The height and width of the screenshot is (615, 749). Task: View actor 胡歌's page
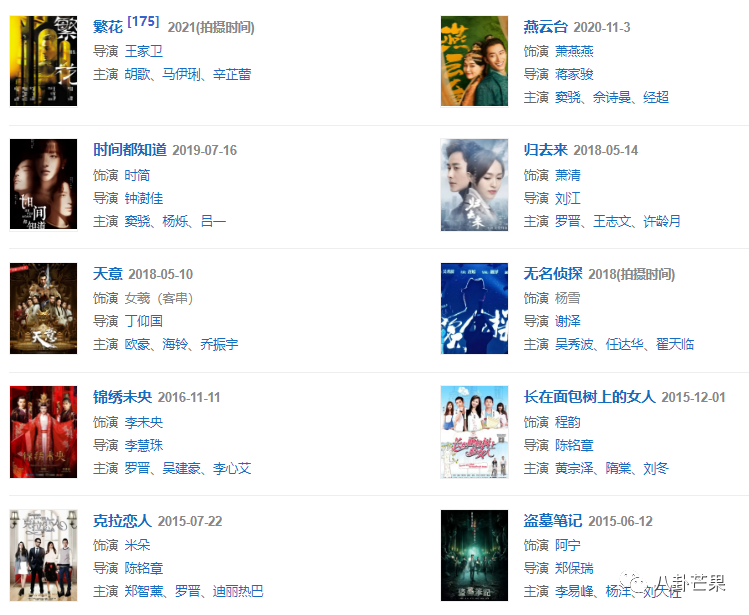pyautogui.click(x=138, y=74)
